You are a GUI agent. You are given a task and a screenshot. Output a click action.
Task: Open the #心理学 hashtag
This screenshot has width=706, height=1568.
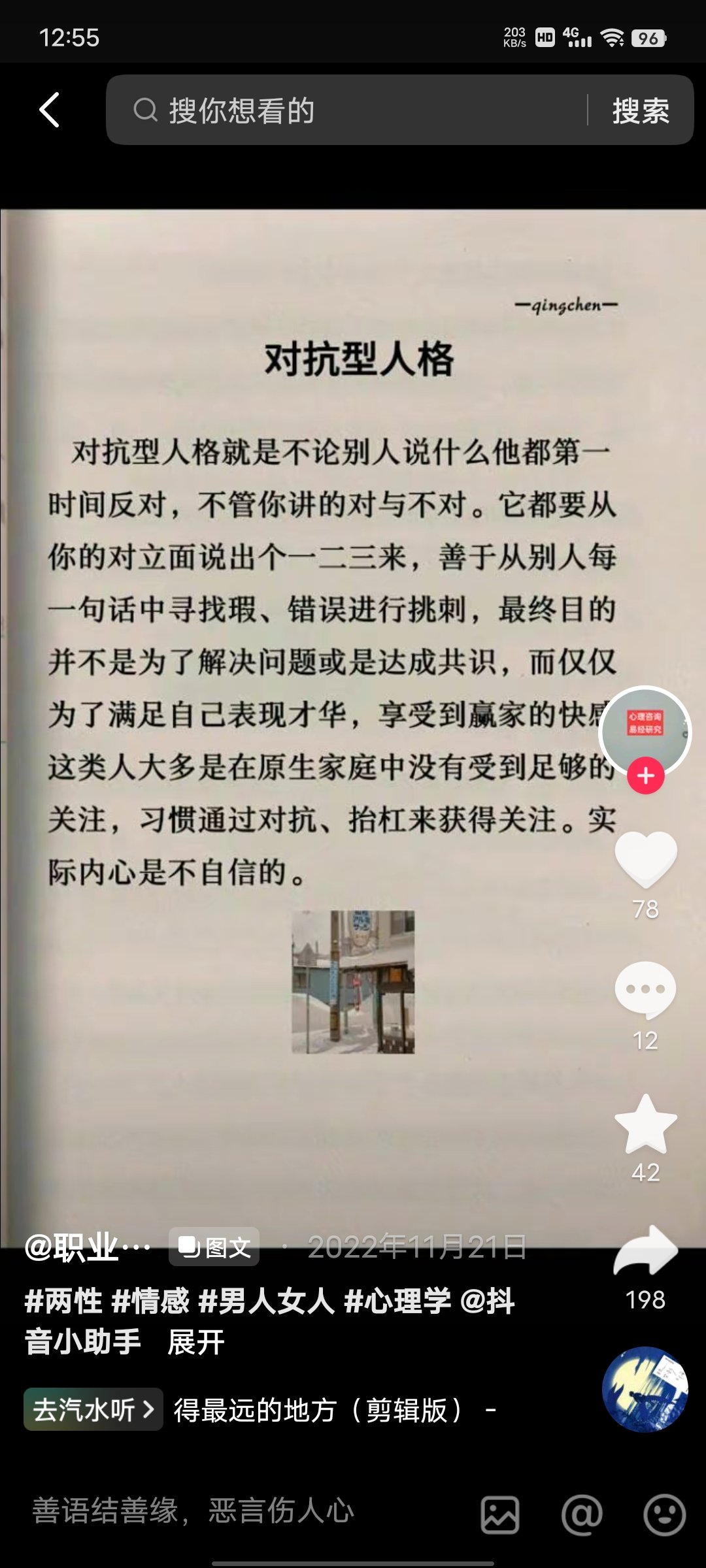(x=397, y=1301)
